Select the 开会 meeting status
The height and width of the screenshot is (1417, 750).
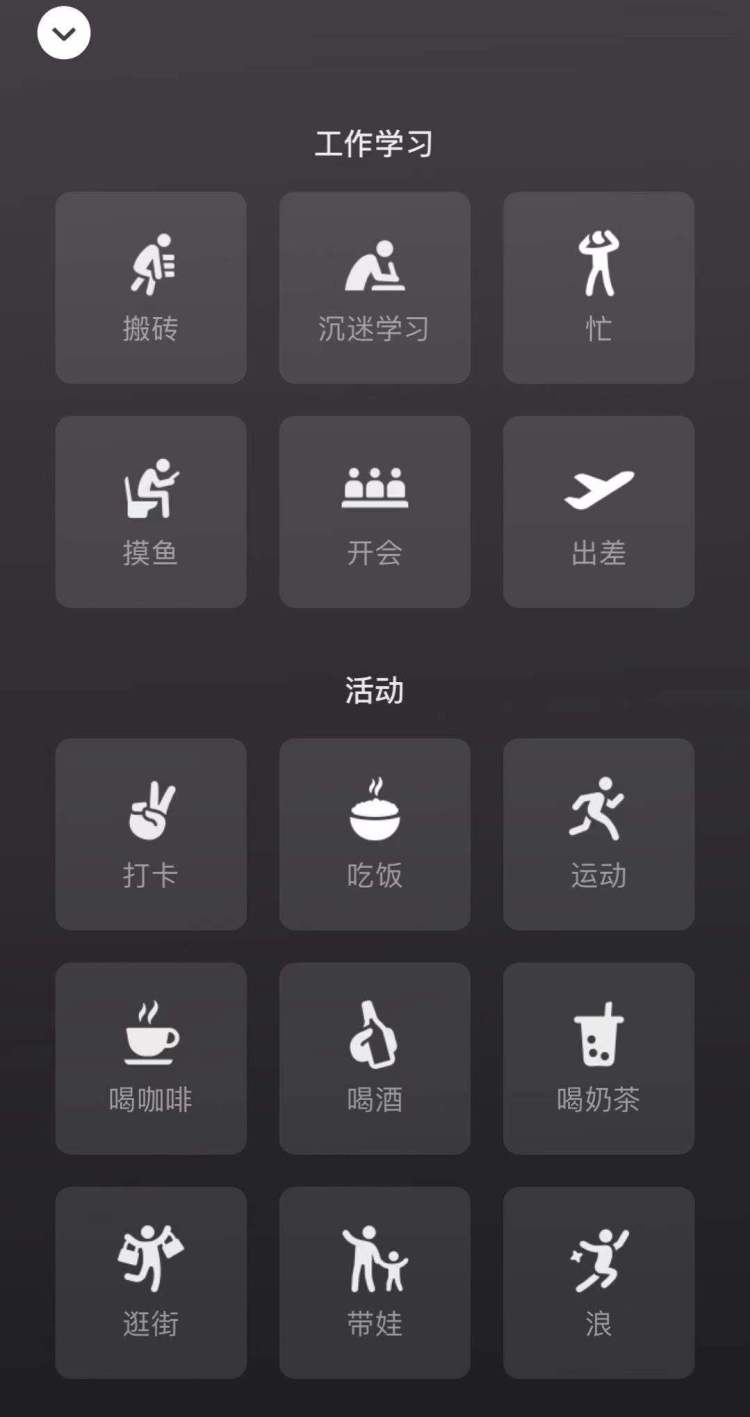[x=374, y=512]
